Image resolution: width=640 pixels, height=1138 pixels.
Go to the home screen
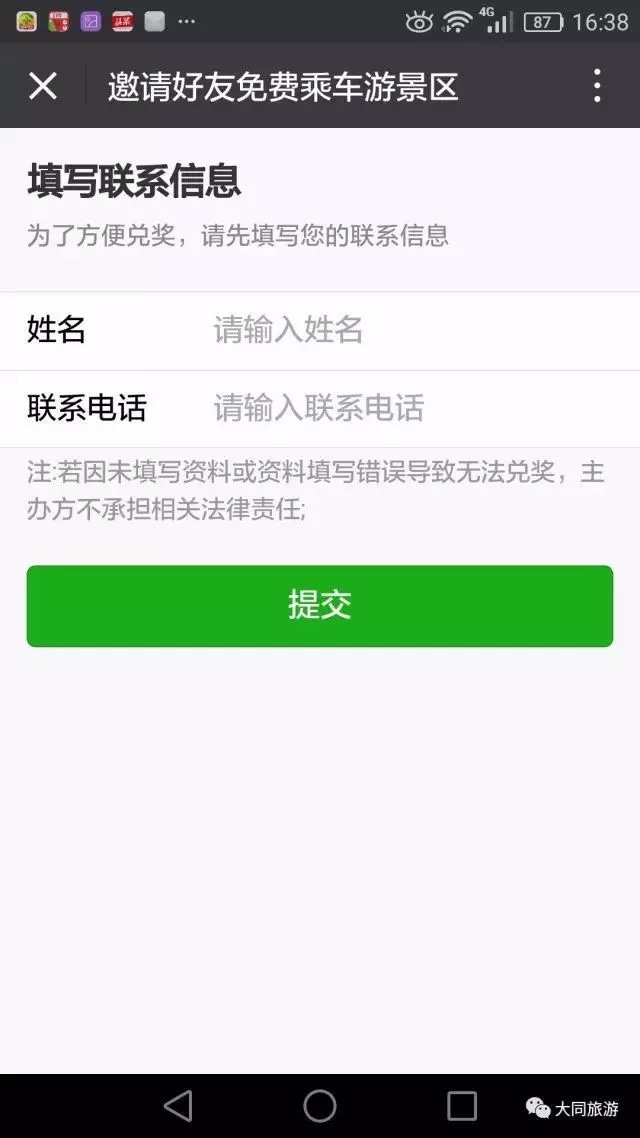click(x=320, y=1106)
